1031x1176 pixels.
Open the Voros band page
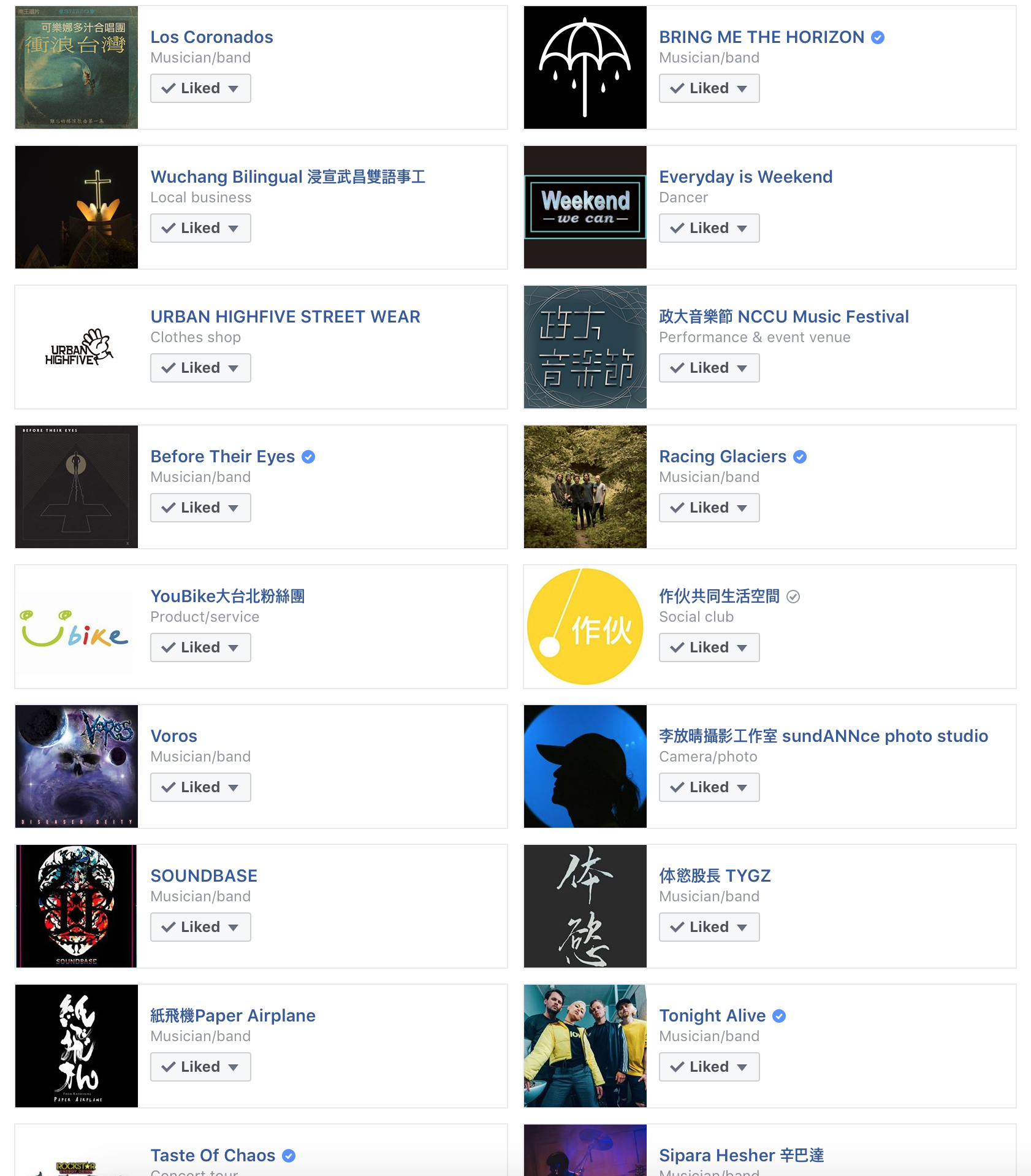(173, 736)
